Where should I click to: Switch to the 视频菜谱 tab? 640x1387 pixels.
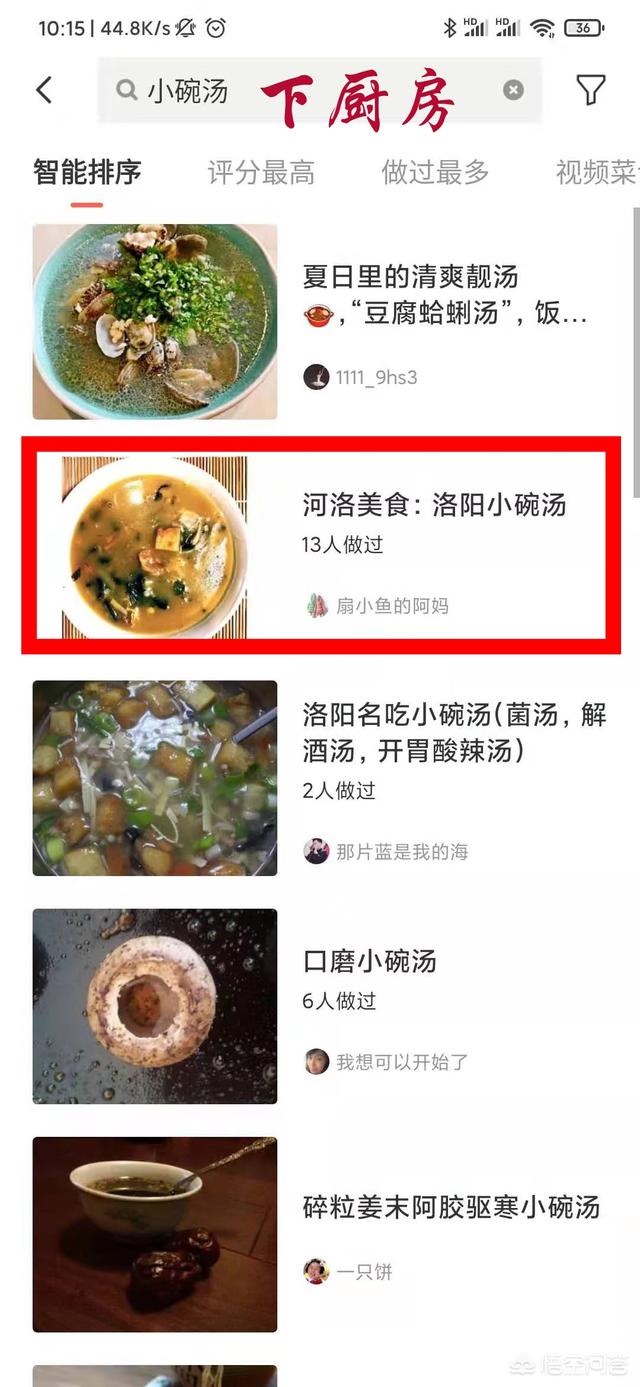coord(597,173)
